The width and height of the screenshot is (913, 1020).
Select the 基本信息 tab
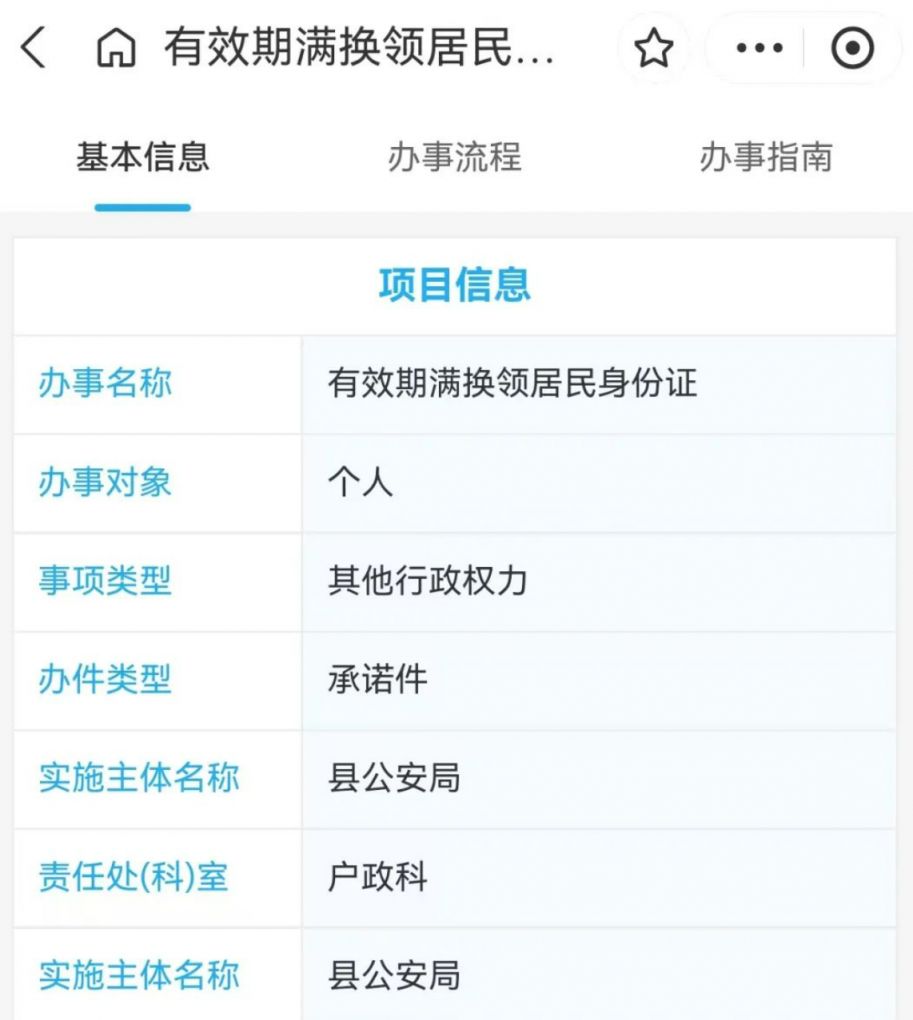(143, 158)
